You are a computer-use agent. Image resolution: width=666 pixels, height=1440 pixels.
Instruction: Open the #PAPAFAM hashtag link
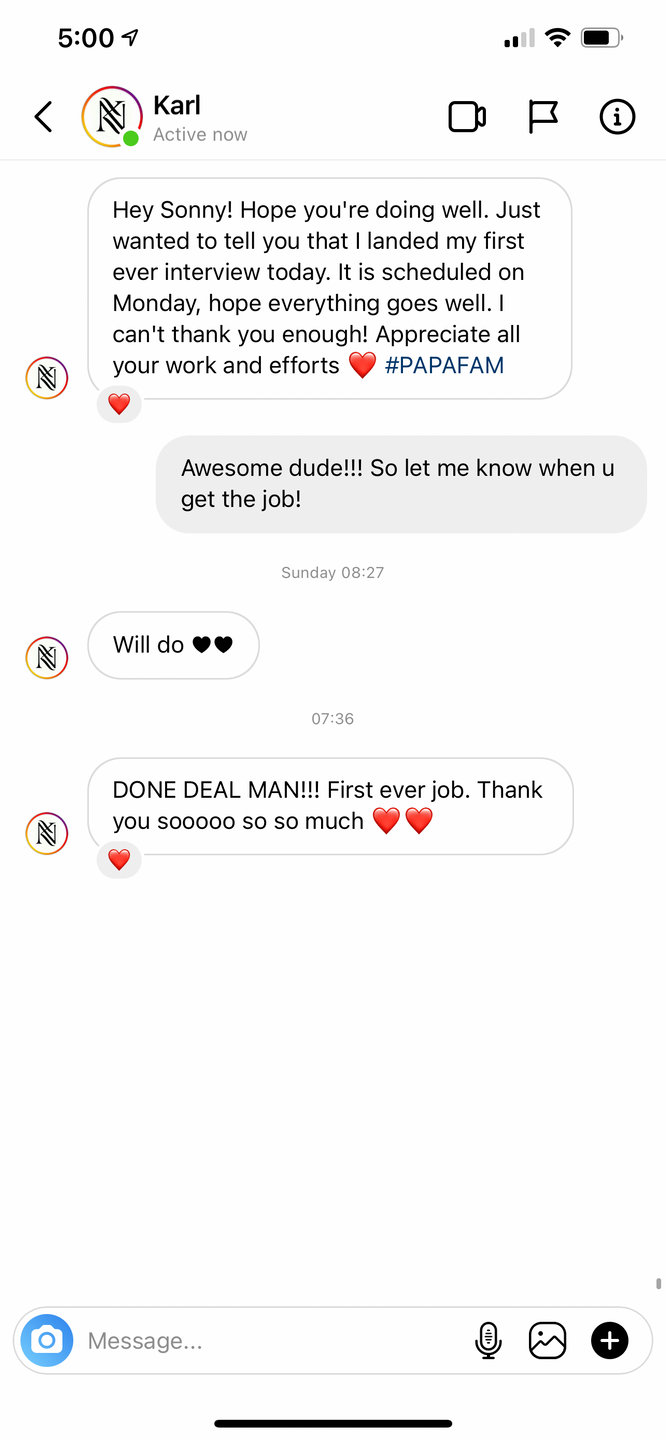click(444, 366)
